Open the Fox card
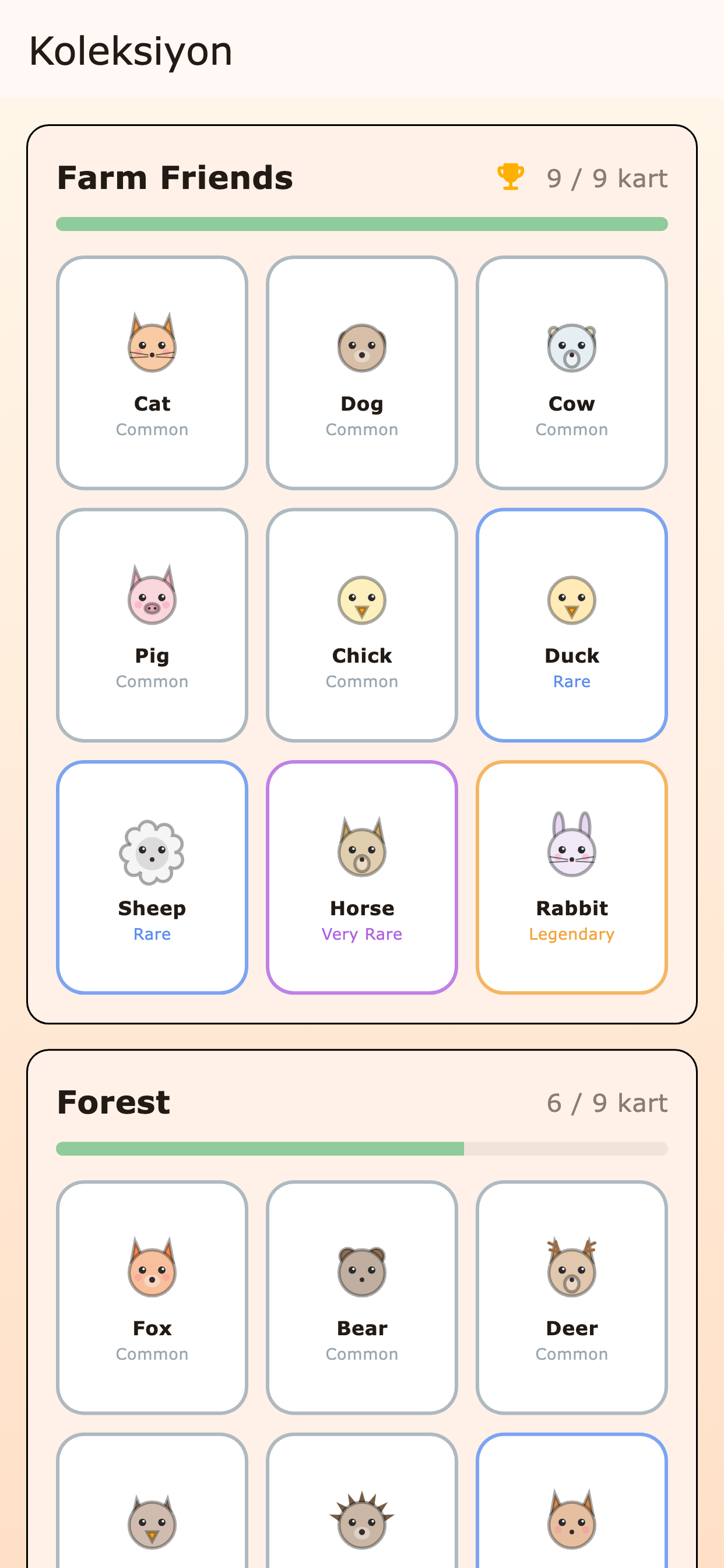This screenshot has height=1568, width=724. [x=152, y=1297]
